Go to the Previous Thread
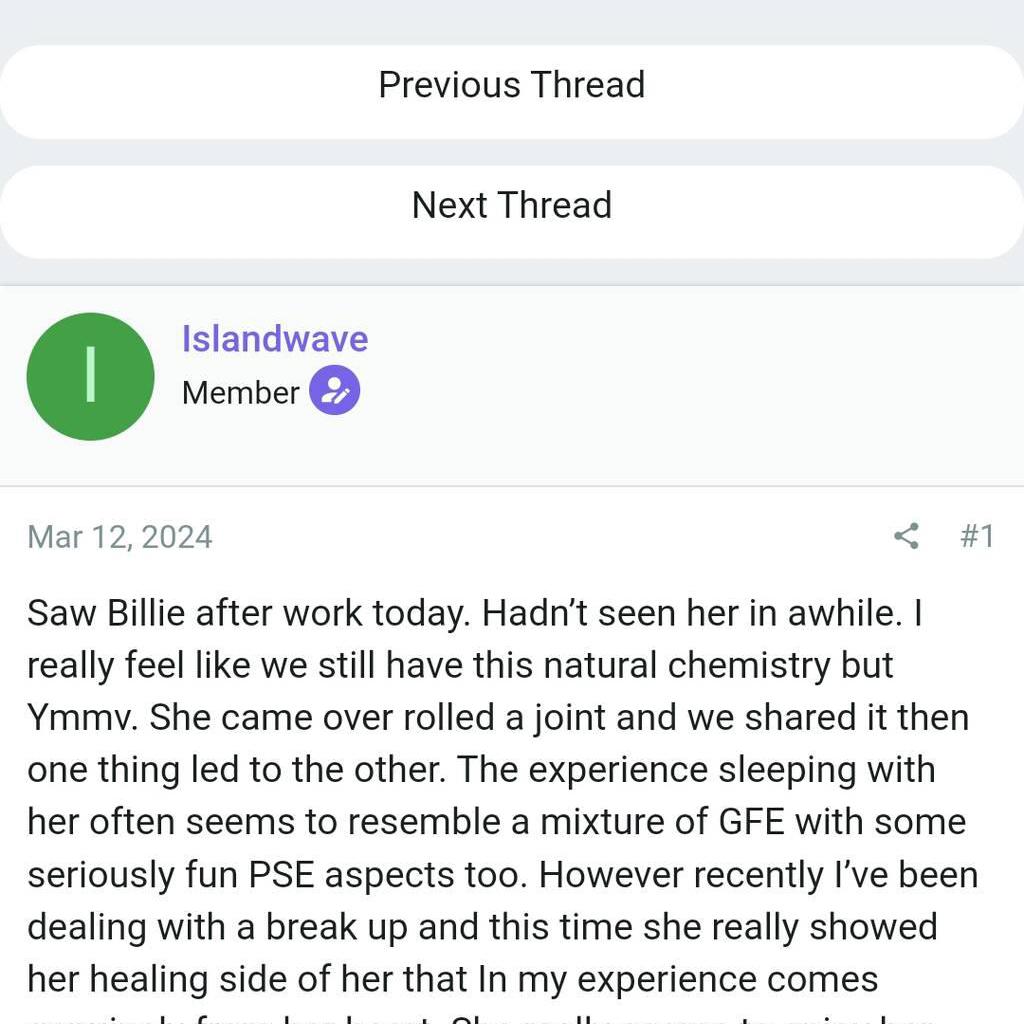Viewport: 1024px width, 1024px height. point(511,86)
